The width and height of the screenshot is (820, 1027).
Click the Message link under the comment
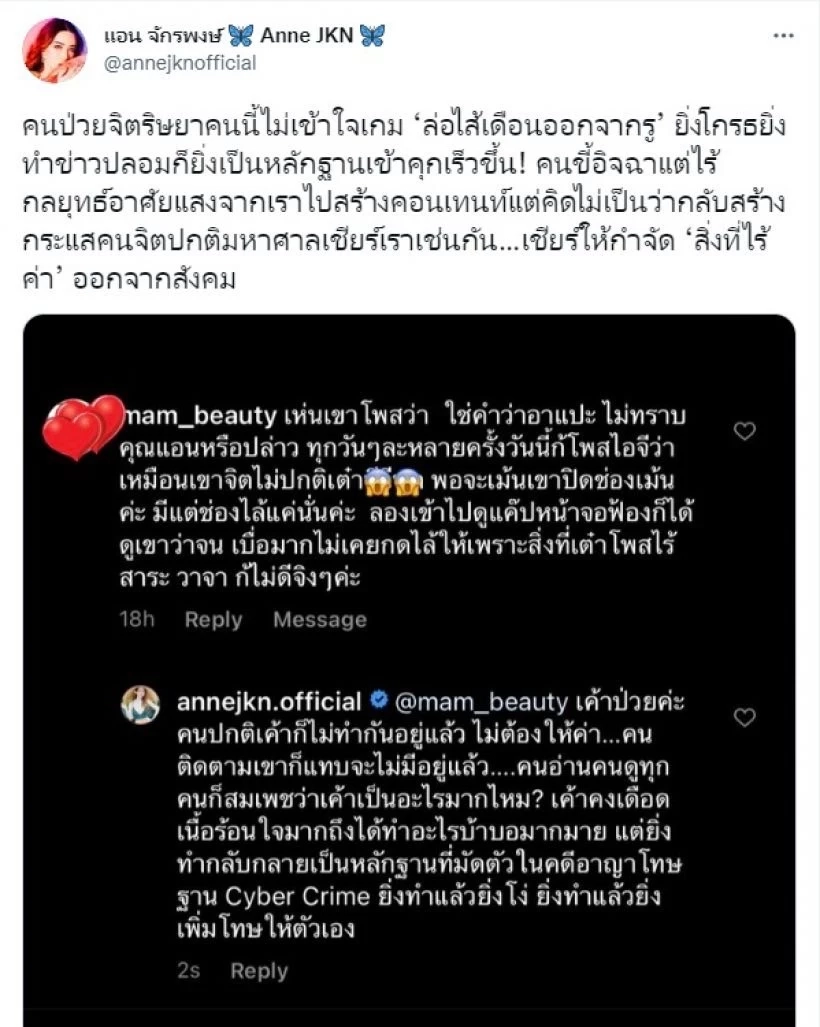click(x=318, y=620)
